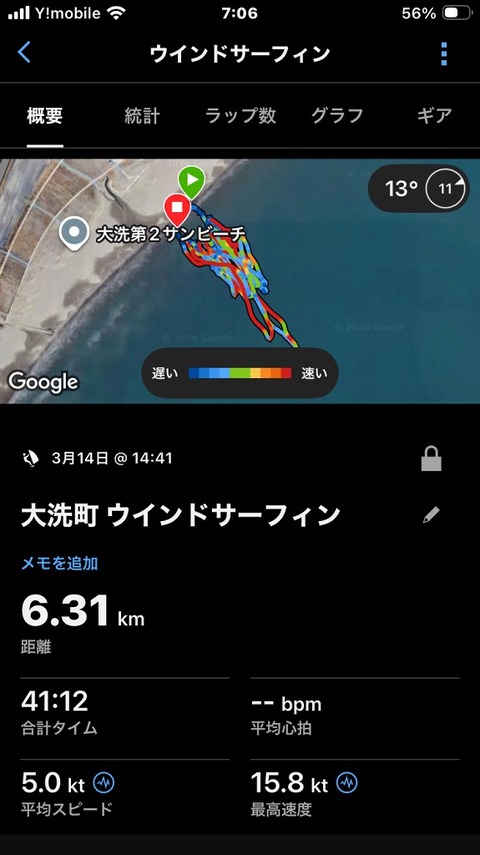Open the chart icon beside 最高速度
480x855 pixels.
(346, 783)
